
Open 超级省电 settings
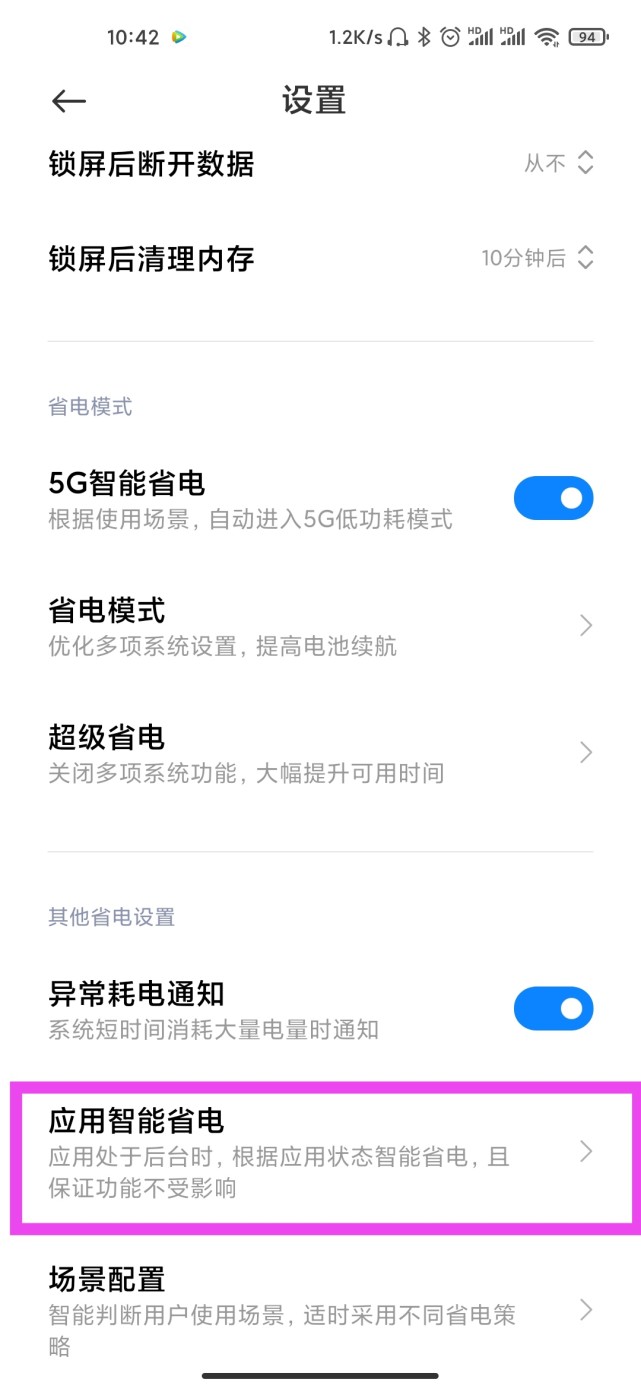point(320,753)
